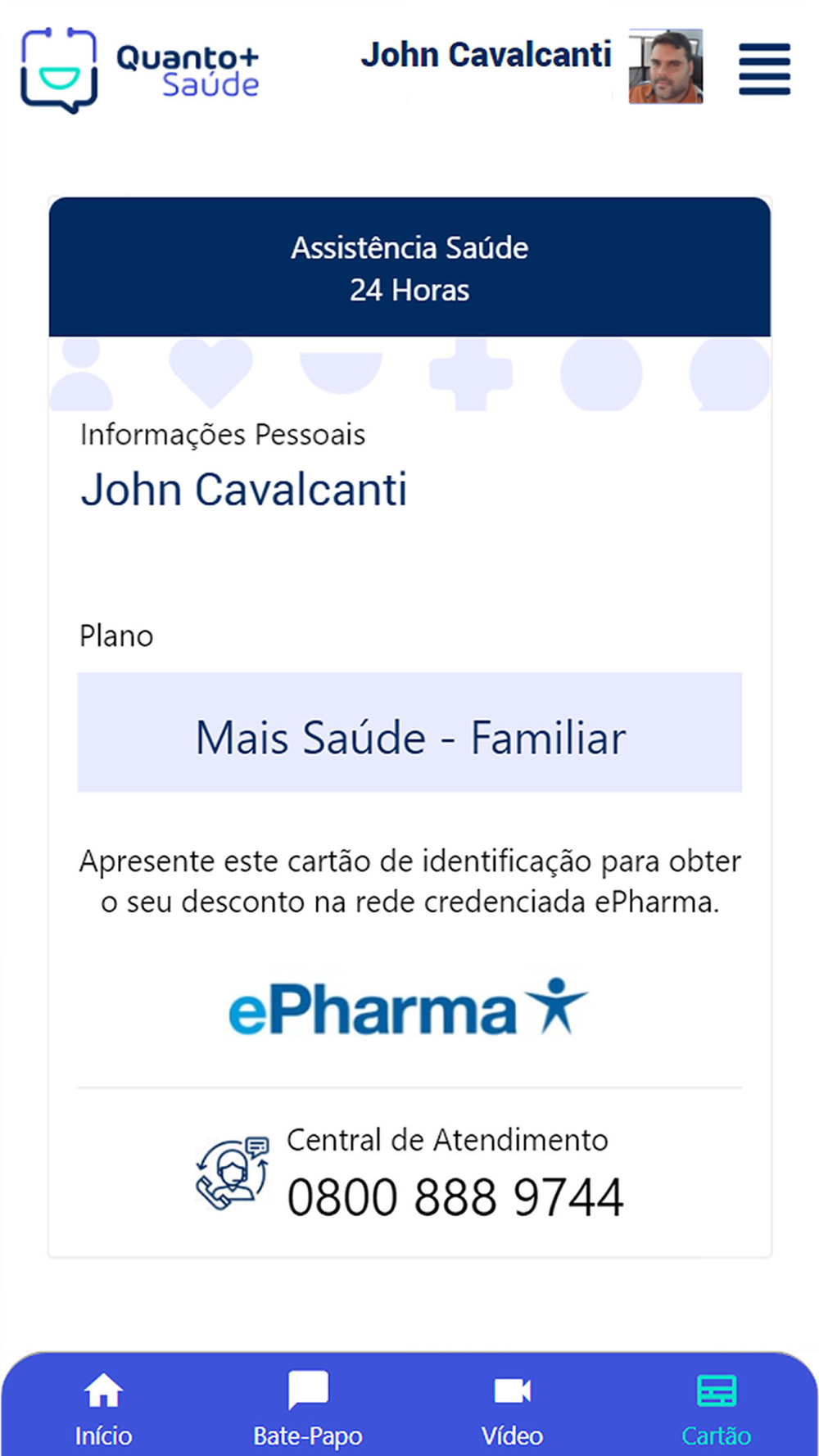Image resolution: width=819 pixels, height=1456 pixels.
Task: Call Central de Atendimento 0800 888 9744
Action: (x=455, y=1197)
